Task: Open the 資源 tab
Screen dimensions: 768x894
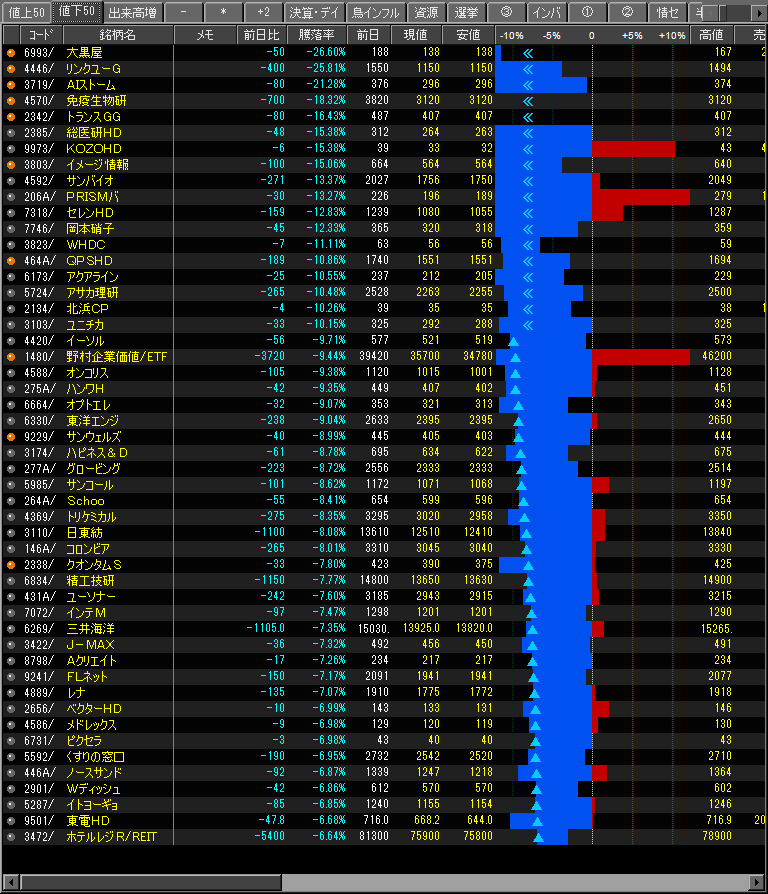Action: point(425,12)
